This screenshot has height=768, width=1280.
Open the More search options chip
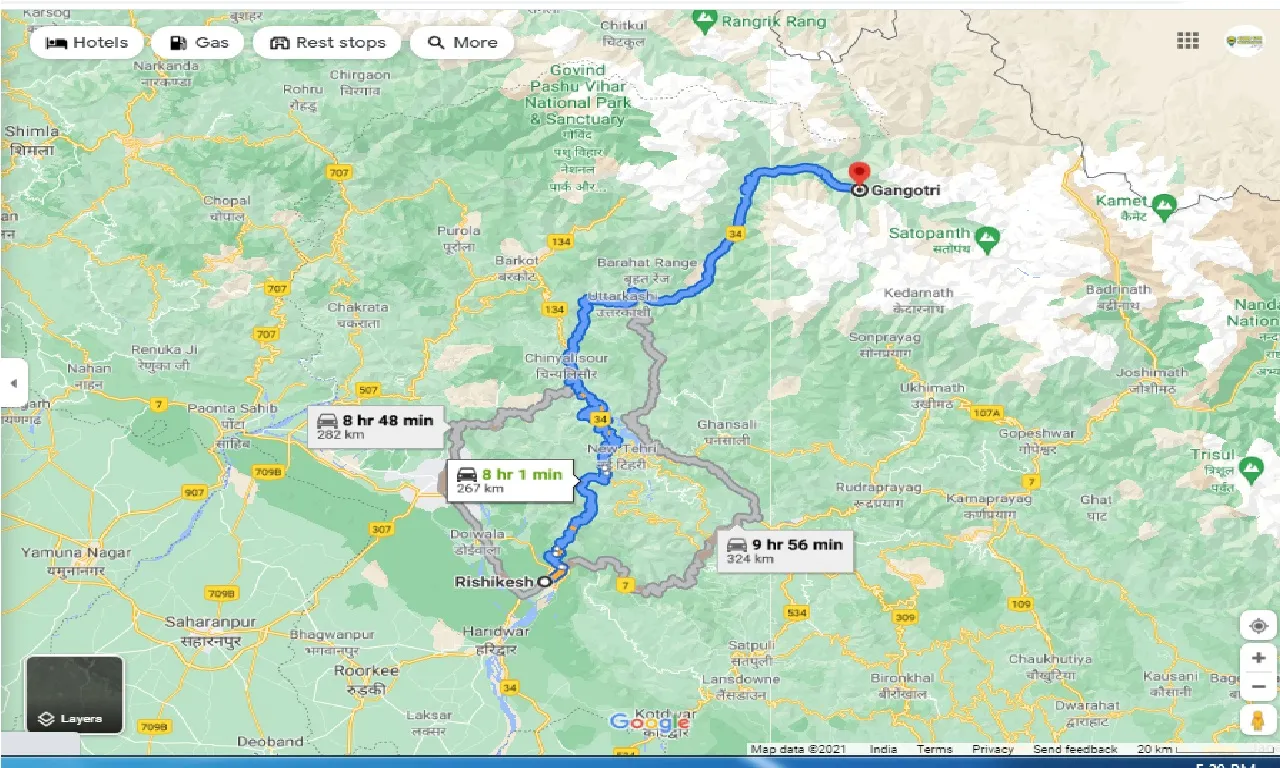[462, 42]
